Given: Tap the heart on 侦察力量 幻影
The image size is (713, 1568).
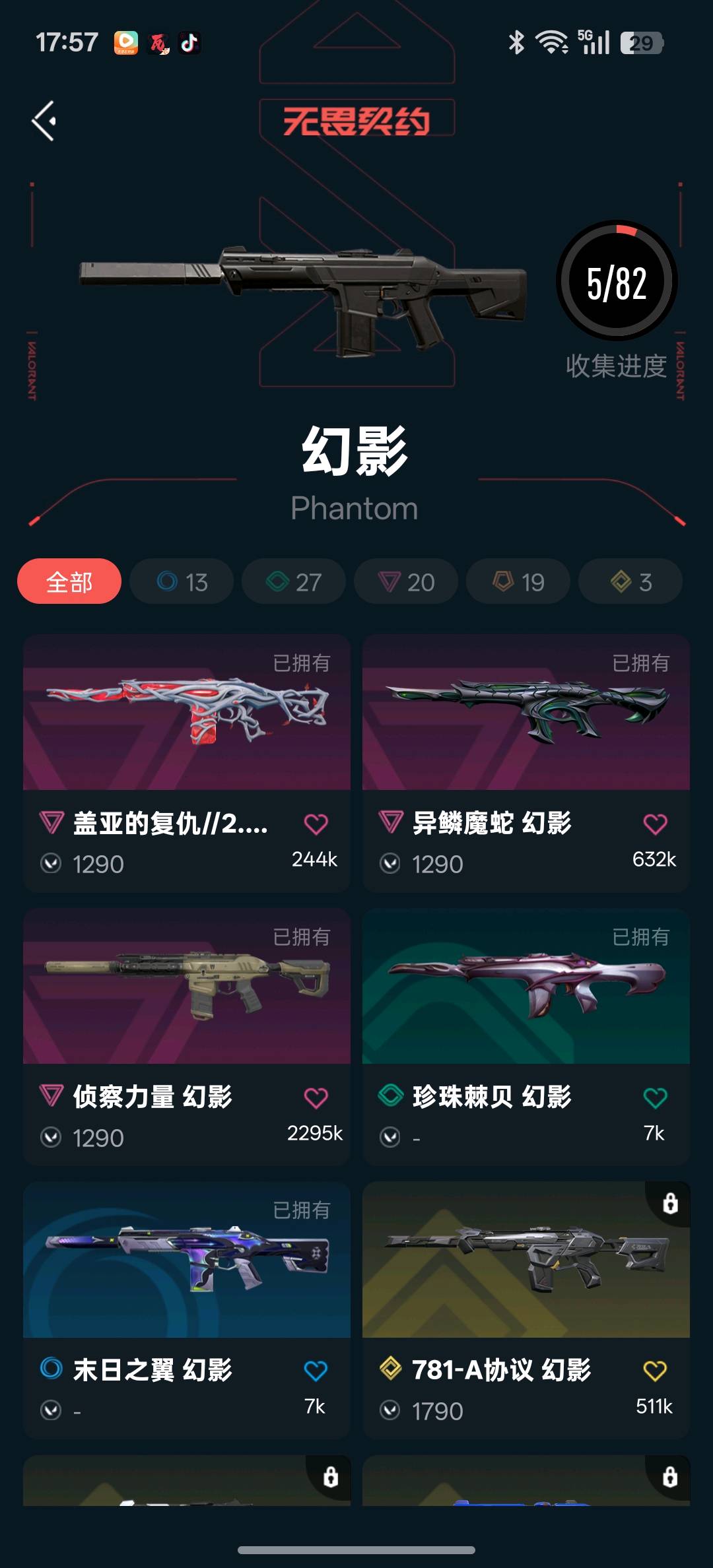Looking at the screenshot, I should 316,1097.
